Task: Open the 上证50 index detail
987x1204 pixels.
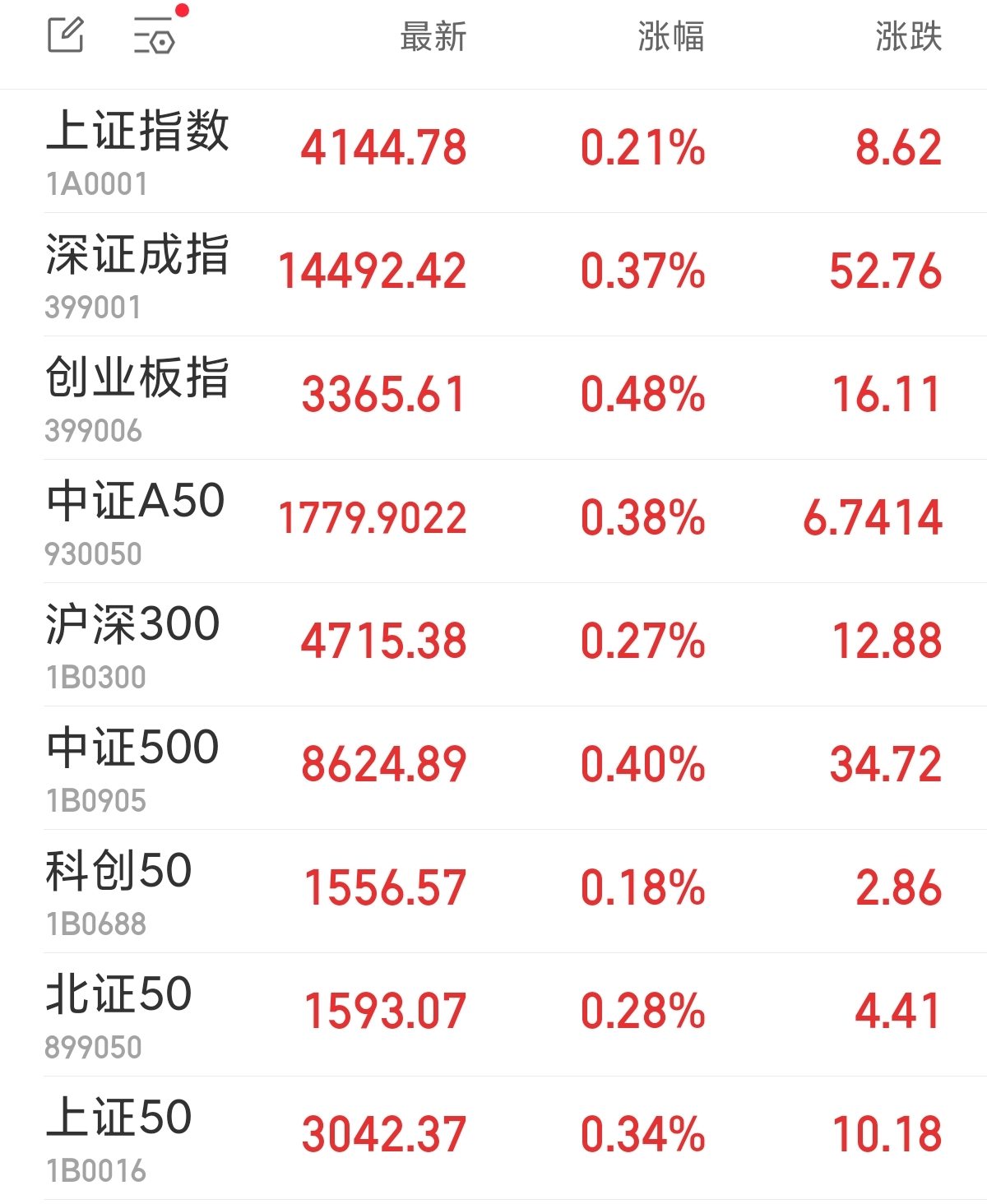Action: pyautogui.click(x=119, y=1121)
